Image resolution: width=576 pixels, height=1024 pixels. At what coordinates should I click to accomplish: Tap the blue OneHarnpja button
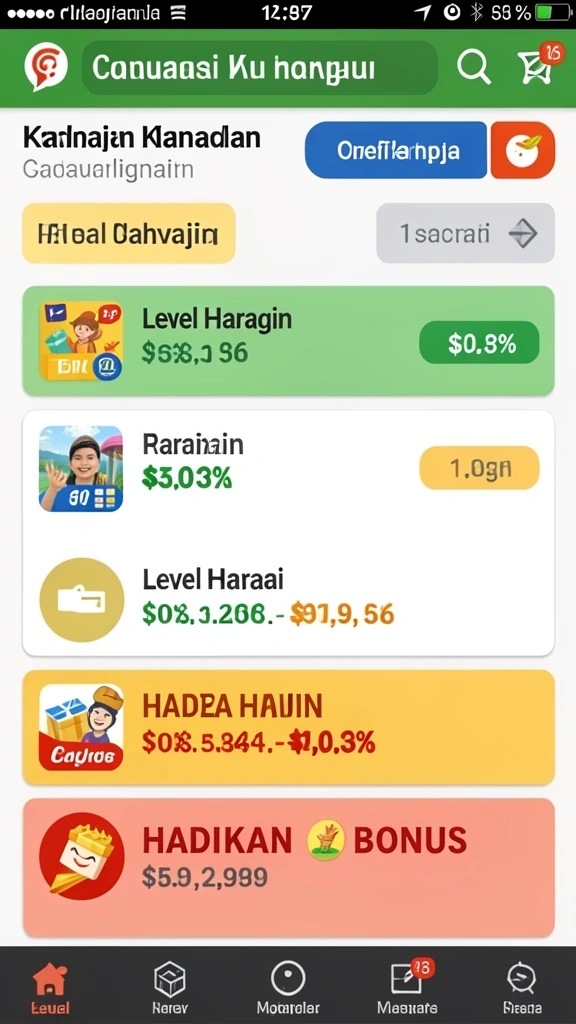396,150
